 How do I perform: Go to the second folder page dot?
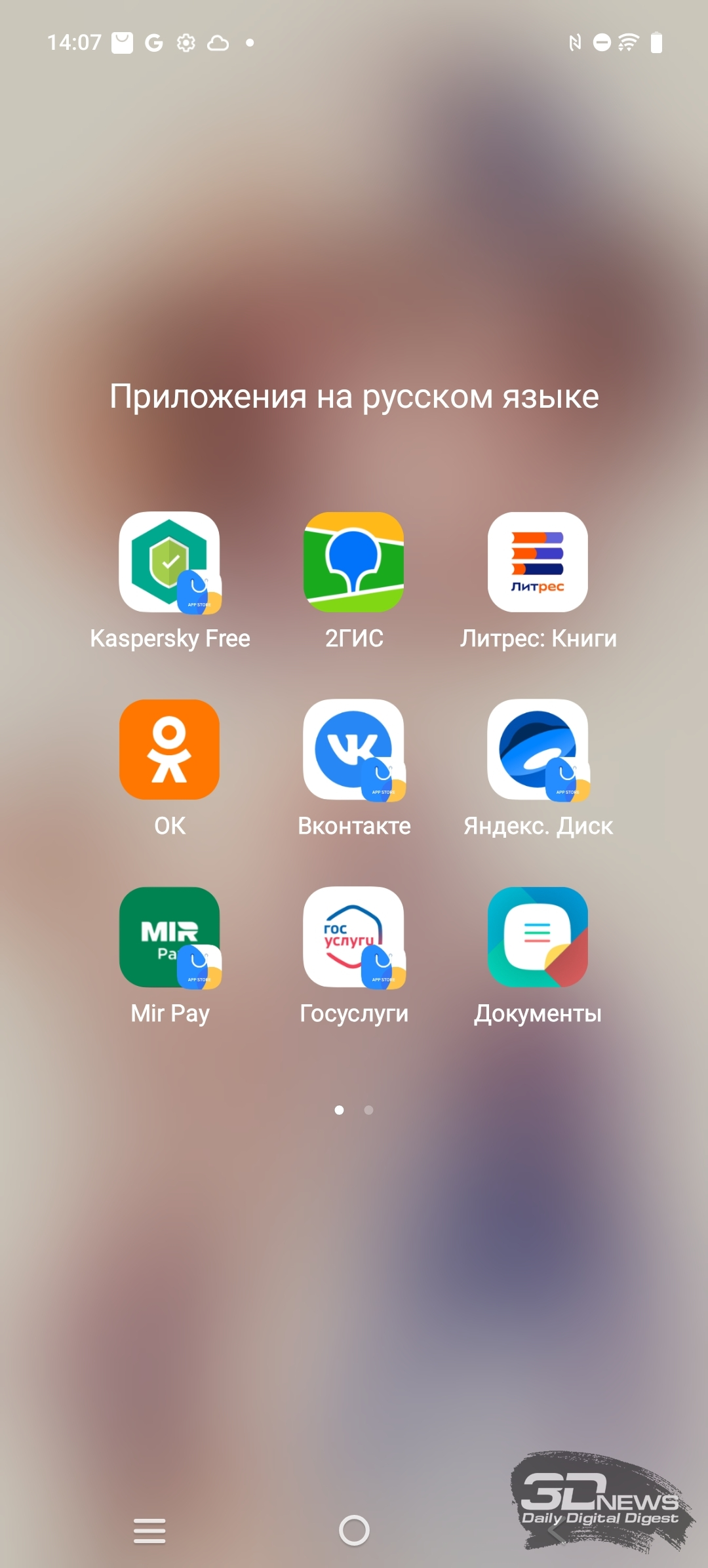tap(369, 1110)
